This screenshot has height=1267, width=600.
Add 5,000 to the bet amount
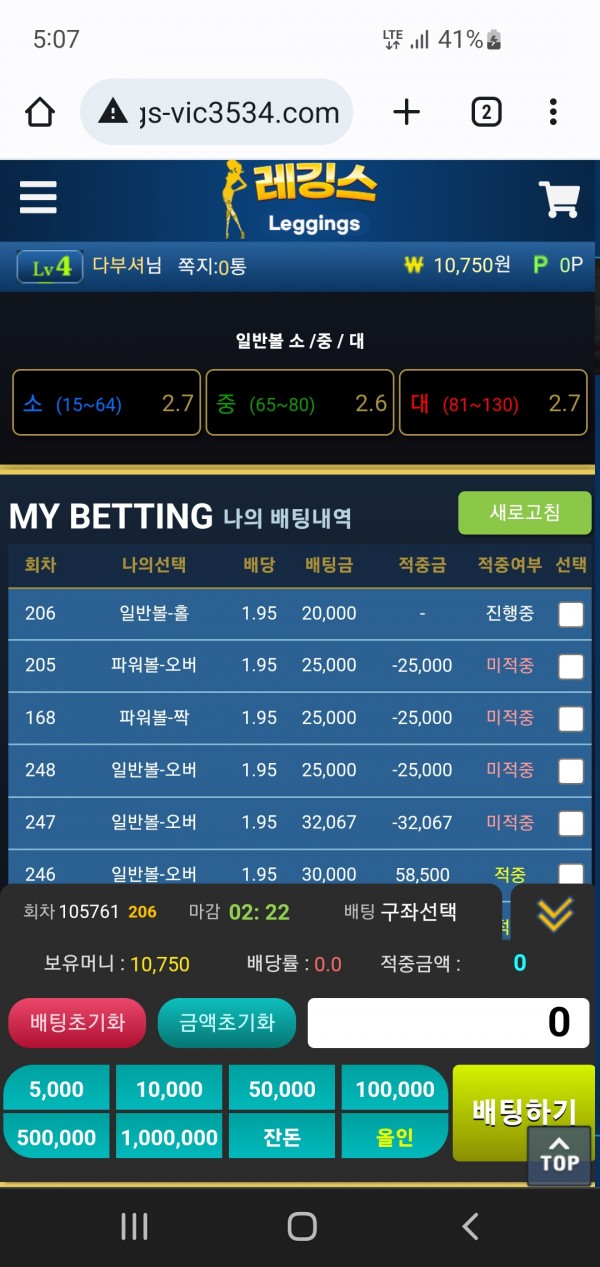(x=57, y=1089)
